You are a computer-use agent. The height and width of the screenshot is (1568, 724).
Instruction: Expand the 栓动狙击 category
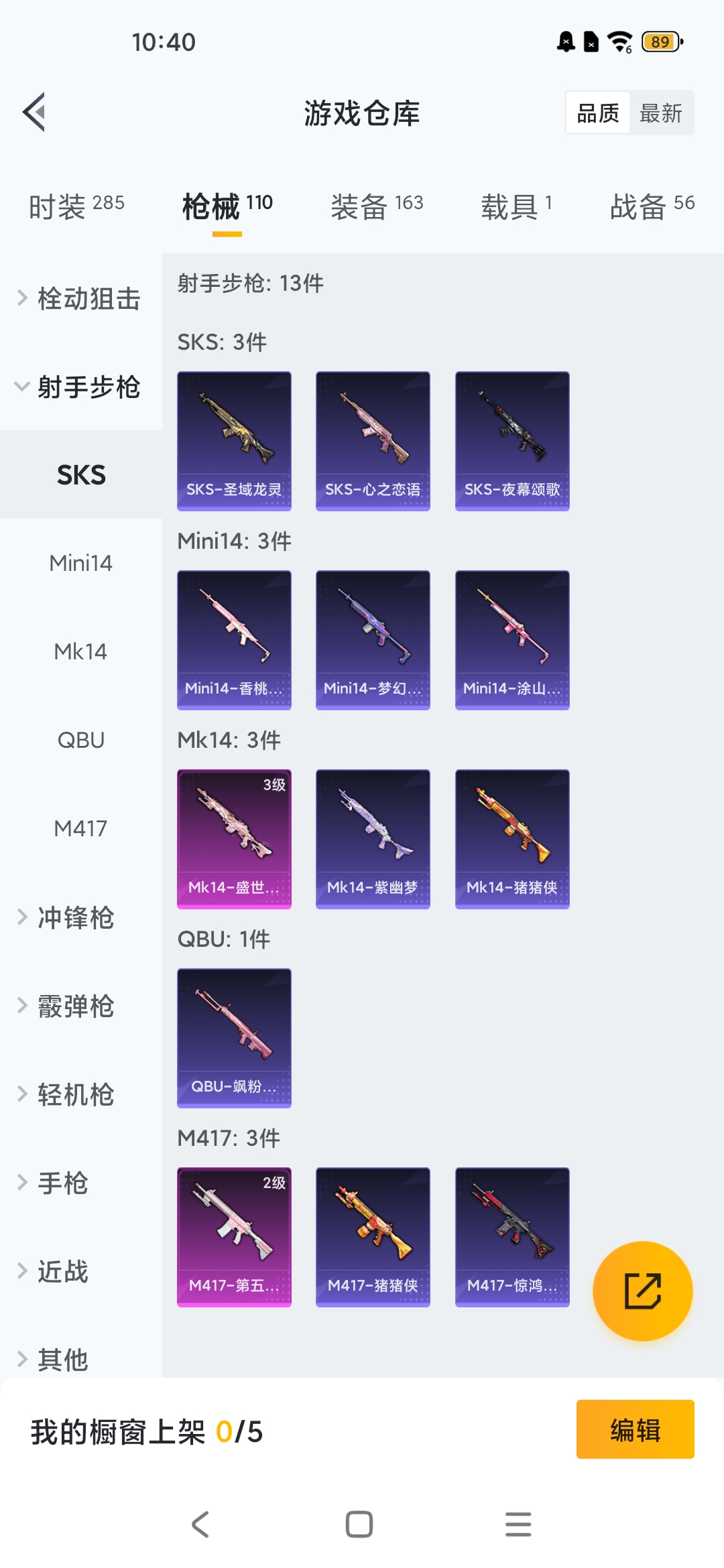[x=80, y=298]
